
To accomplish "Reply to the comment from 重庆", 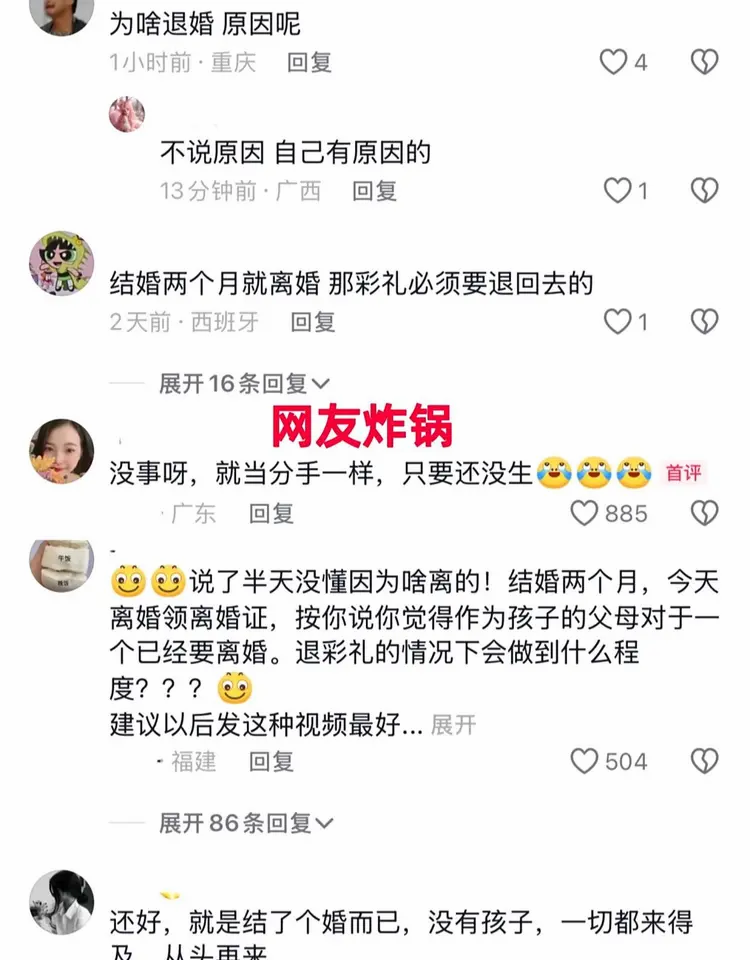I will click(x=309, y=62).
